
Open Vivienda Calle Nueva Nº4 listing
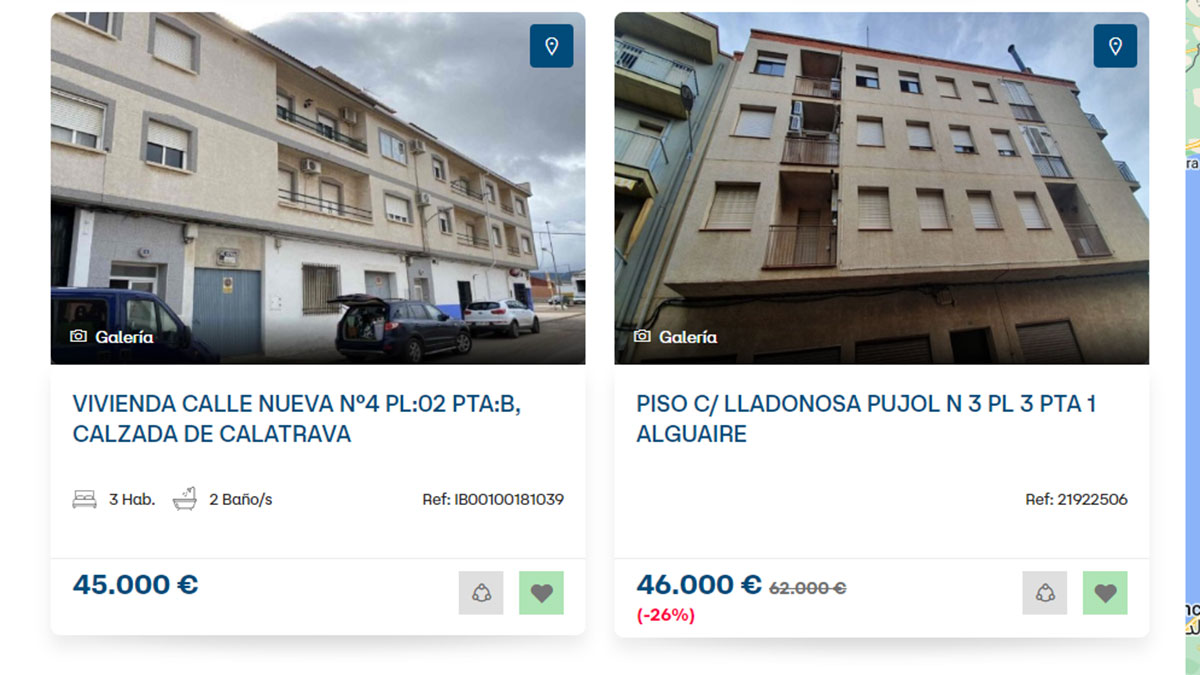point(297,419)
